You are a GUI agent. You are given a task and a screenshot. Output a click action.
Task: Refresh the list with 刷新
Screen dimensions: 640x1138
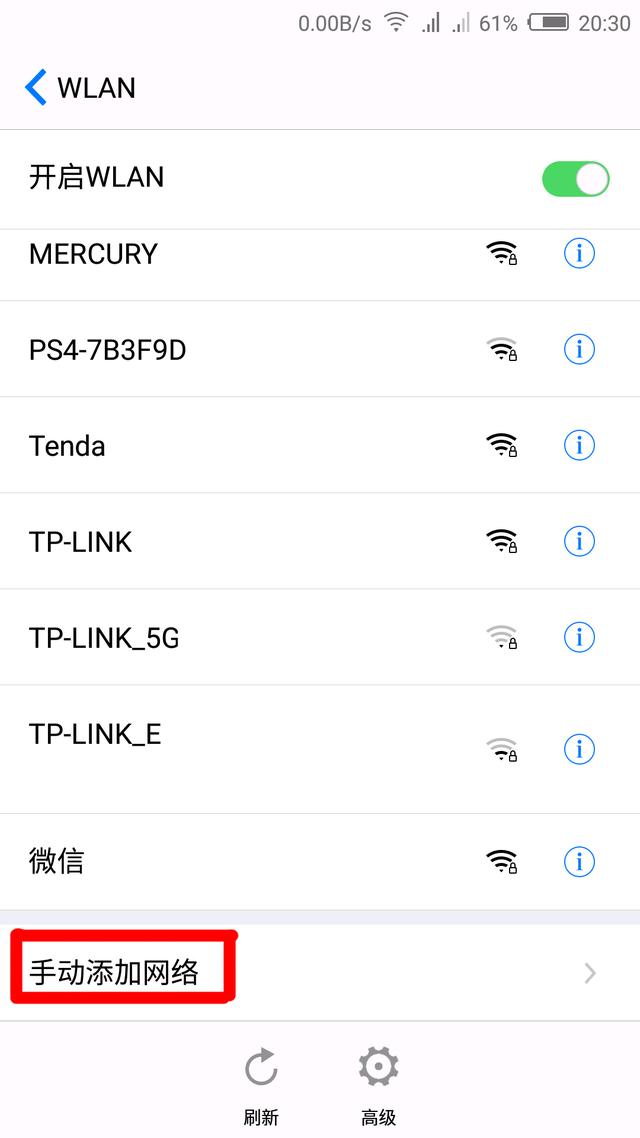click(261, 1080)
